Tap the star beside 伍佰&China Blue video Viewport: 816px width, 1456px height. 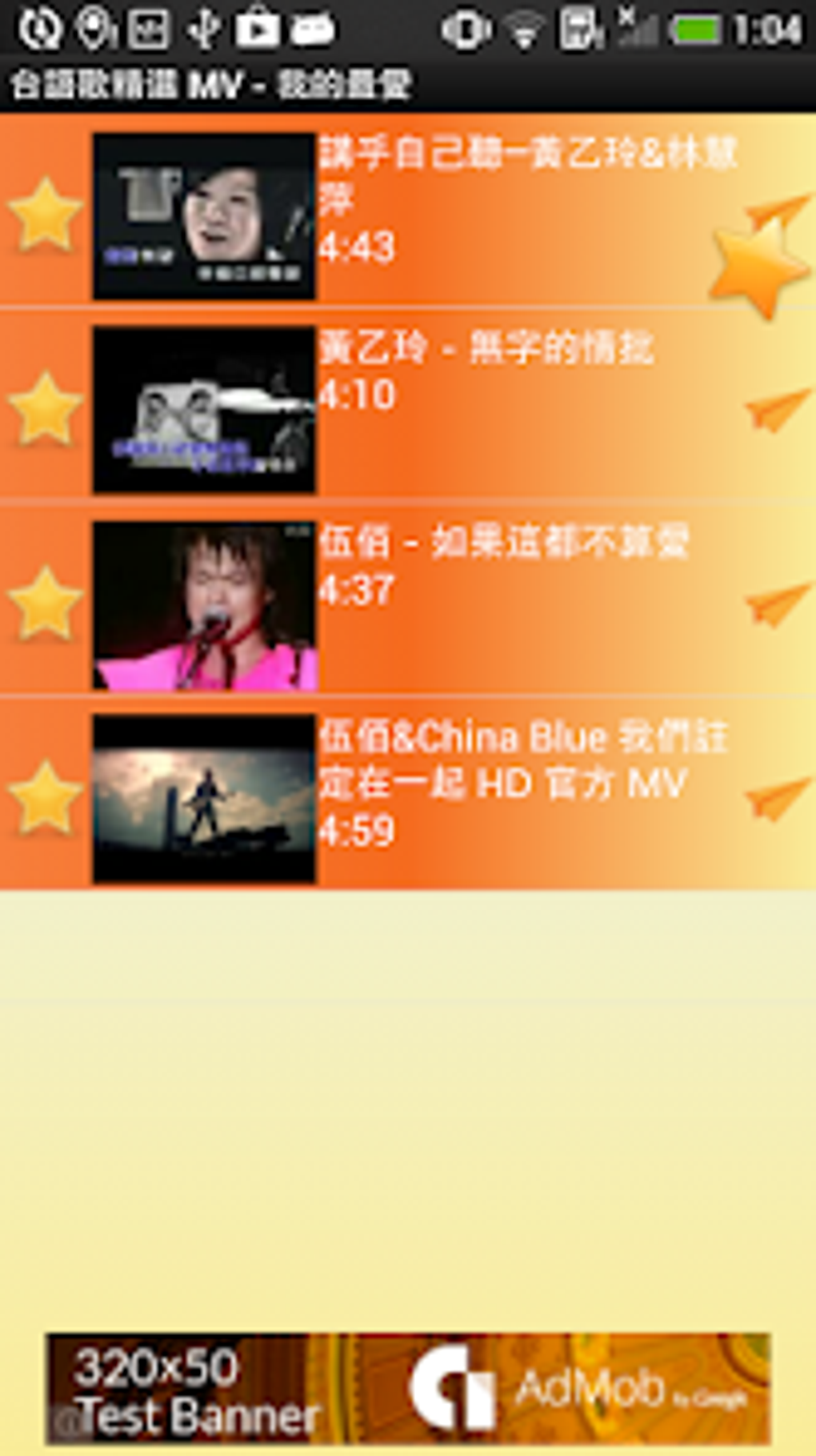[45, 797]
